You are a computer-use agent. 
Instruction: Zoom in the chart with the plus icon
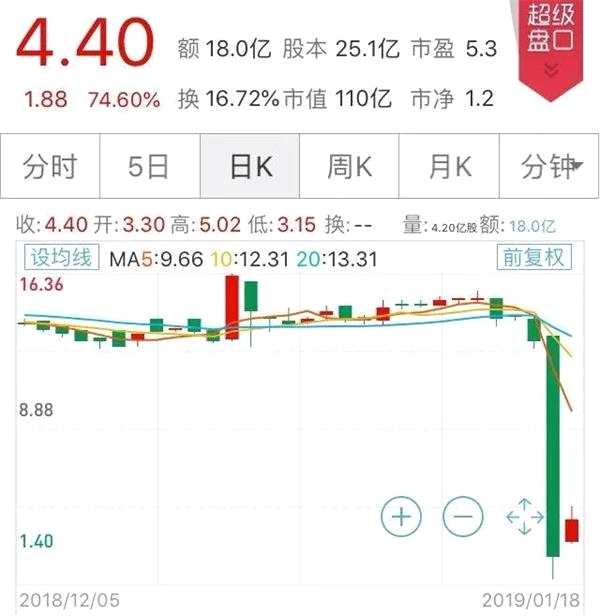401,517
